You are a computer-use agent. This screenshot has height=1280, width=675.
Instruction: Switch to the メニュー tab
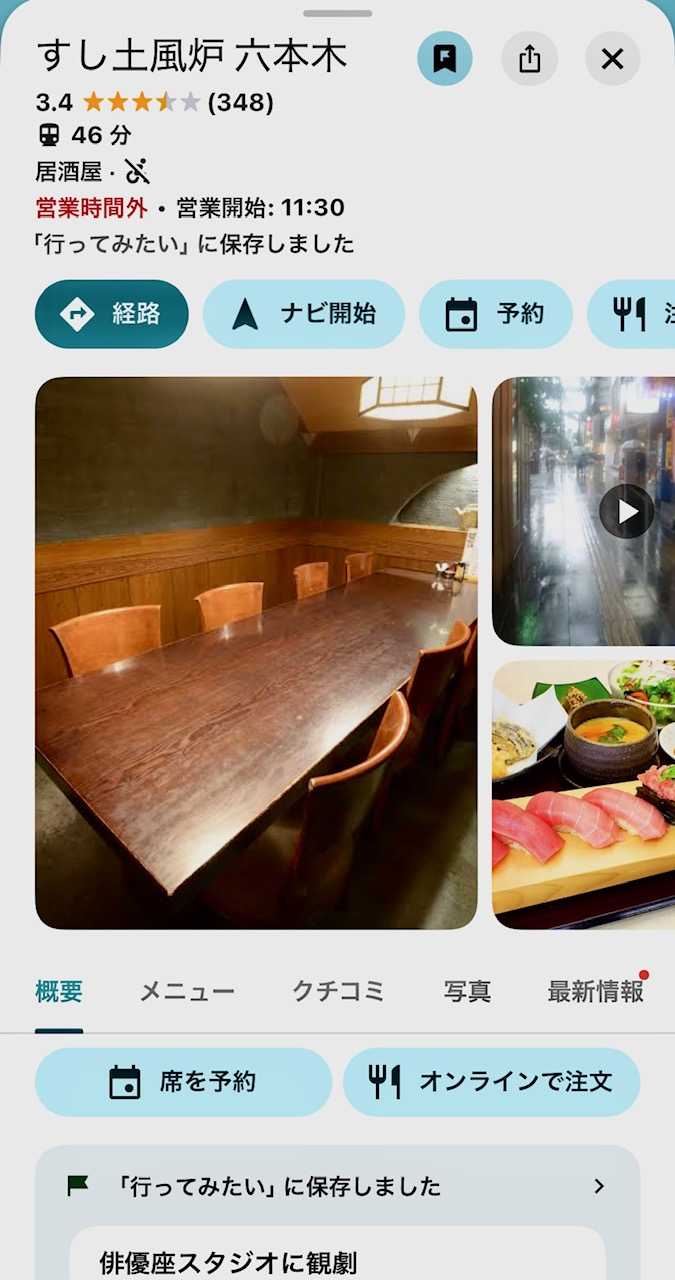pos(187,992)
